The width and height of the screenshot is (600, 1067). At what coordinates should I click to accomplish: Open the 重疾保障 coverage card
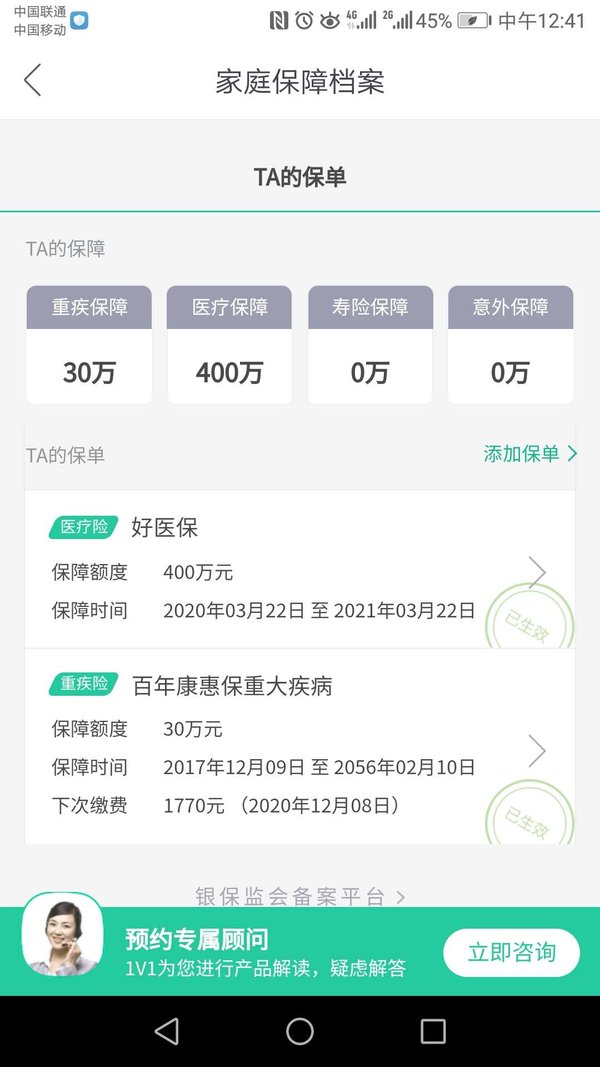click(x=89, y=344)
